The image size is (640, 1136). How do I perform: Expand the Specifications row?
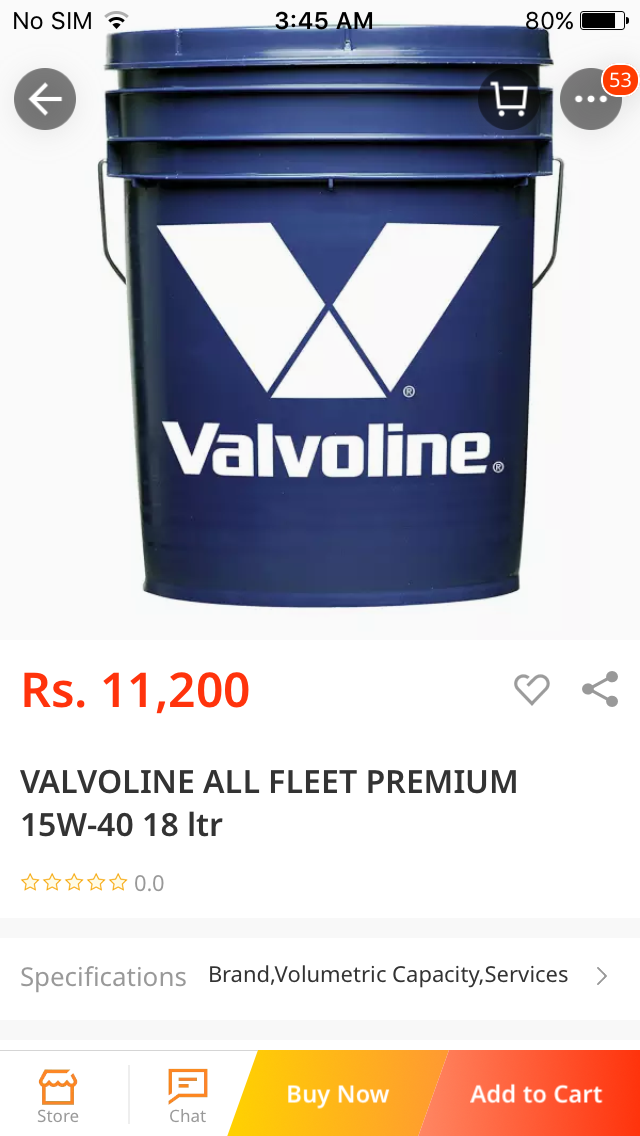coord(320,977)
